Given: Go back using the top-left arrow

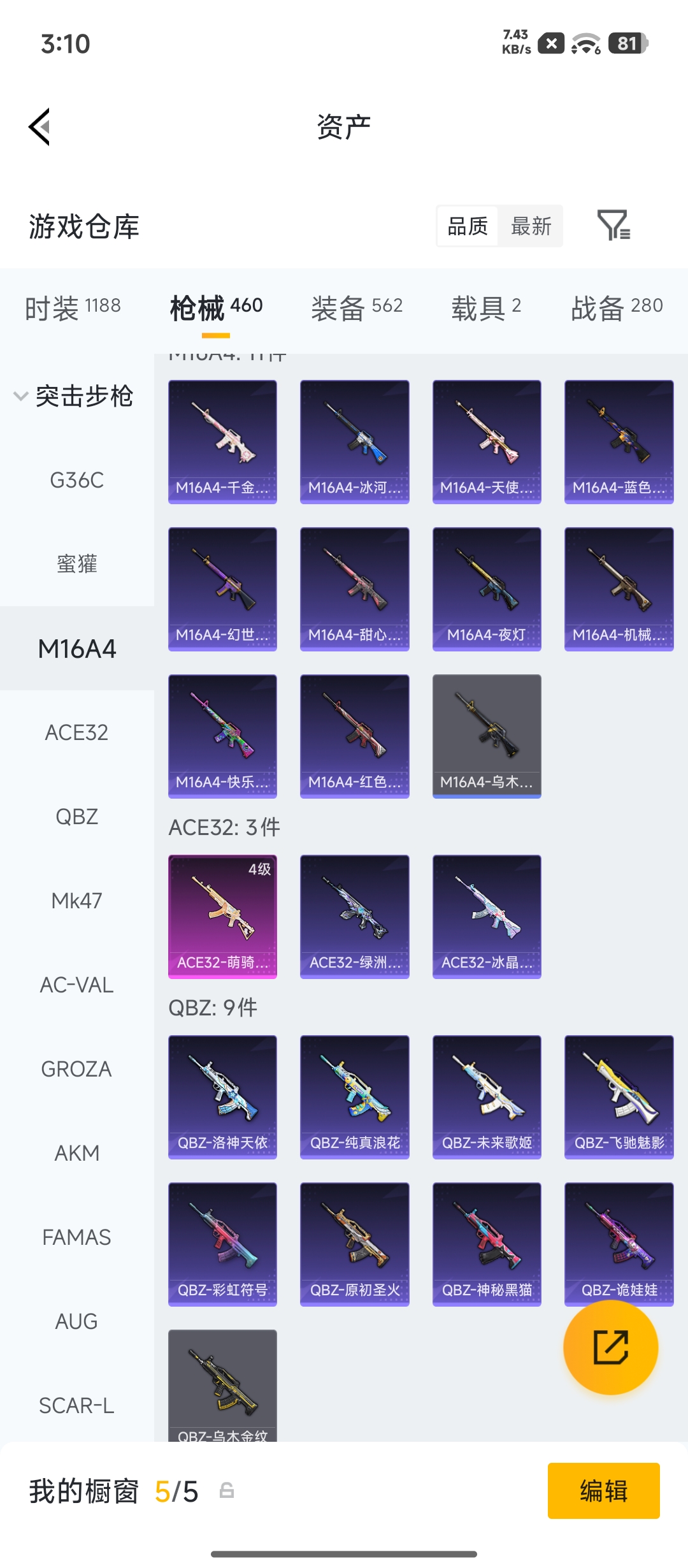Looking at the screenshot, I should (39, 127).
